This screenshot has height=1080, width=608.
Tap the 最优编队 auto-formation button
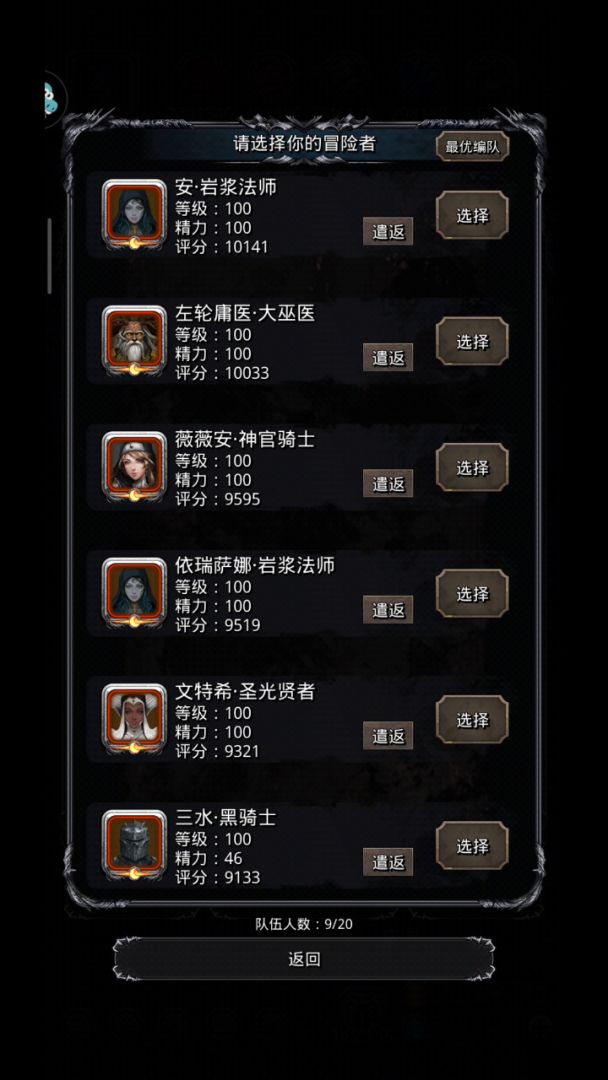coord(473,146)
